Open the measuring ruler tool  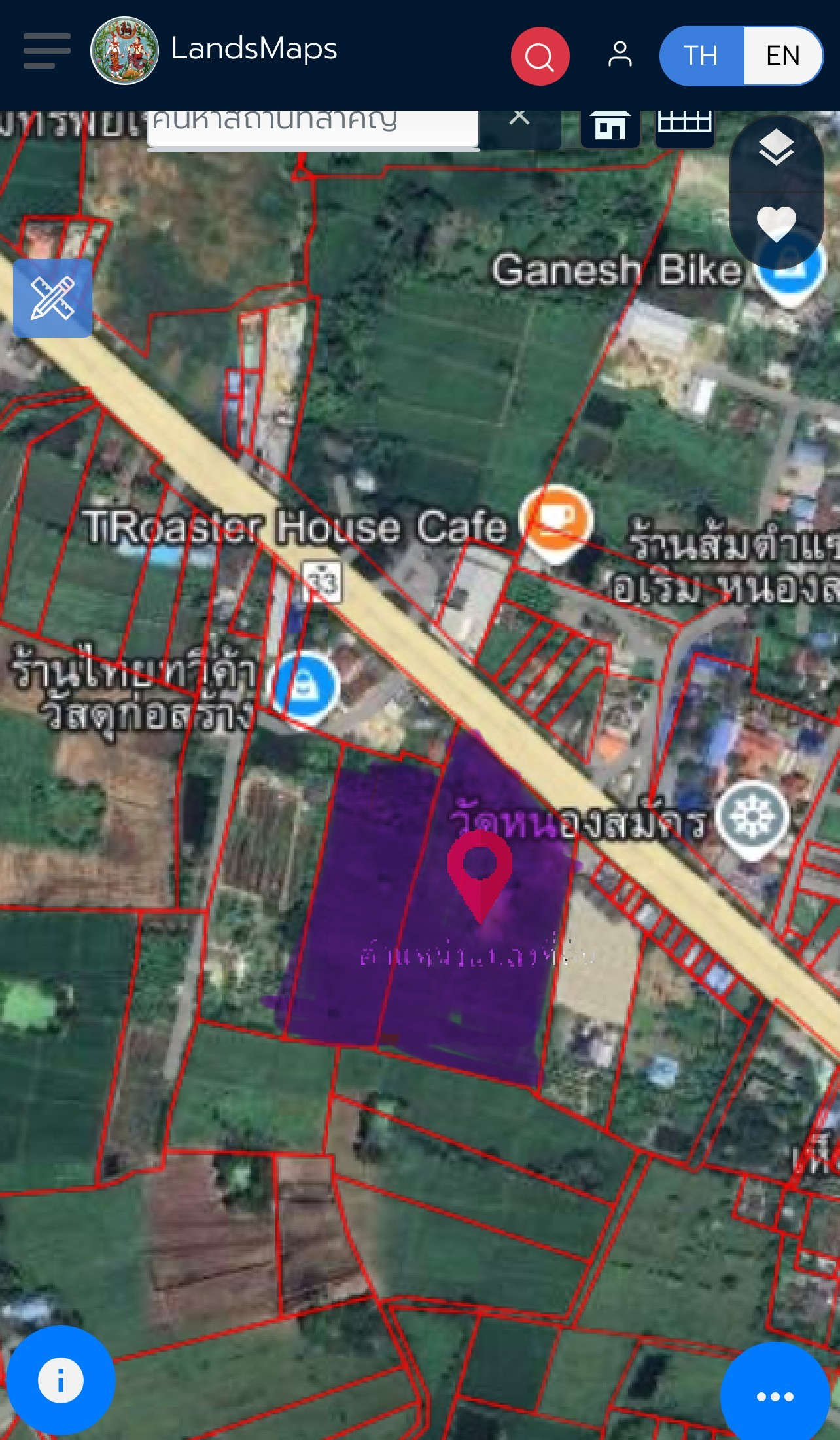click(x=52, y=298)
